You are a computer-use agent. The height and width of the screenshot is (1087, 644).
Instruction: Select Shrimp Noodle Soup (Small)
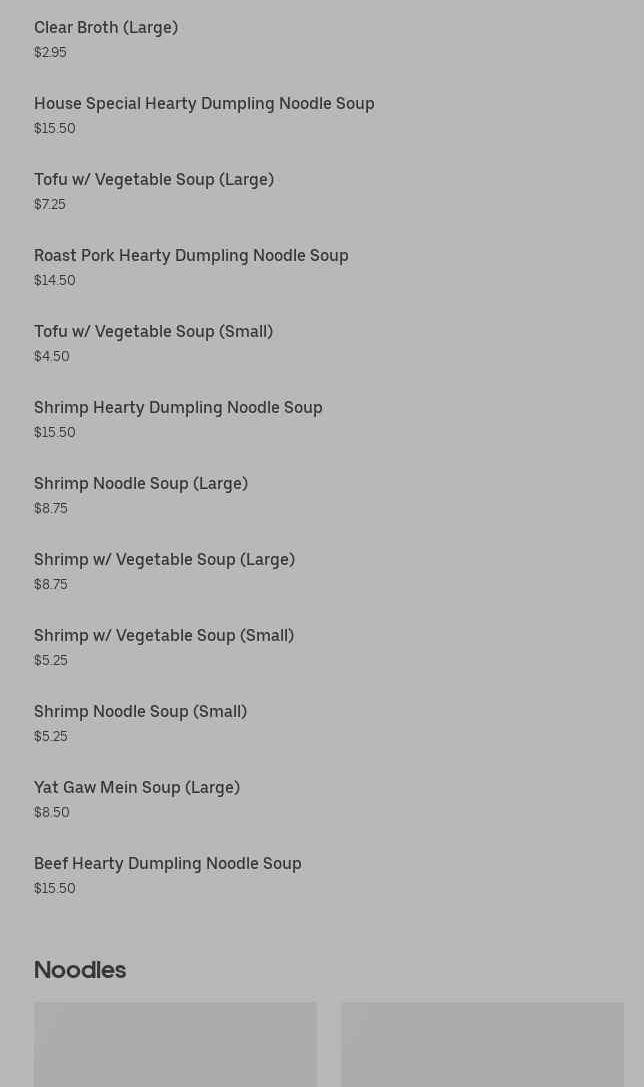[x=140, y=712]
